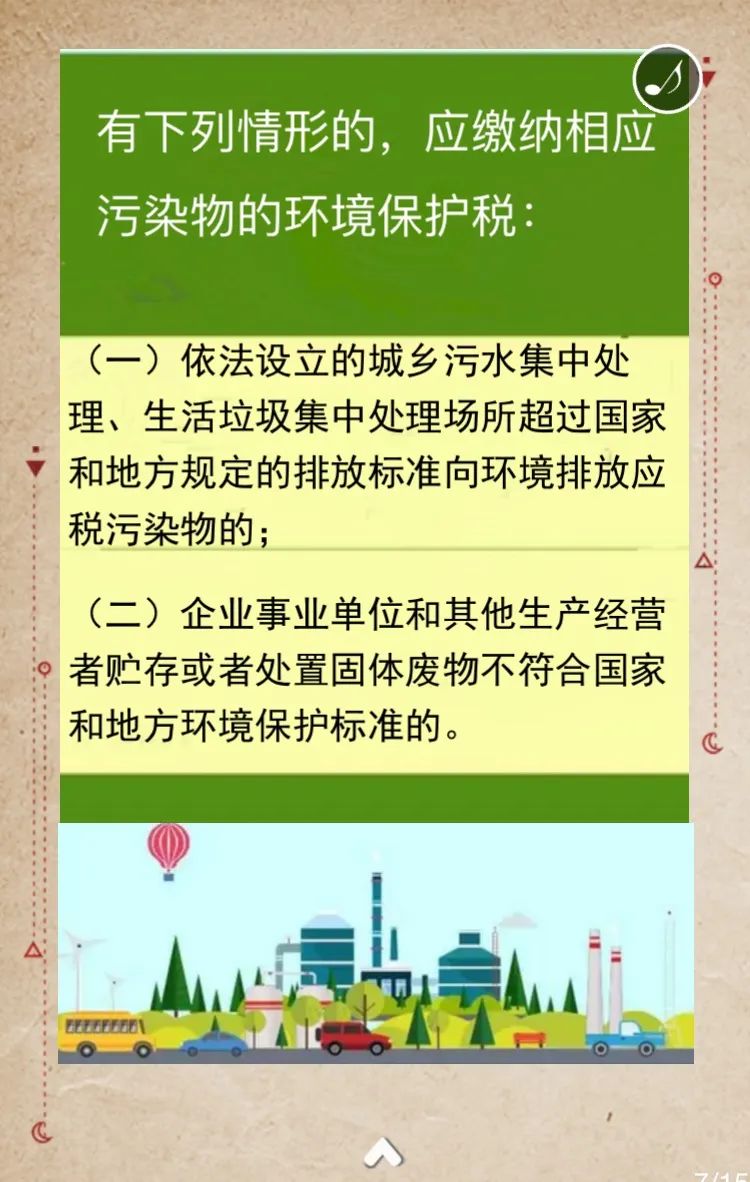Image resolution: width=750 pixels, height=1182 pixels.
Task: Tap the up arrow to next page
Action: pos(383,1153)
